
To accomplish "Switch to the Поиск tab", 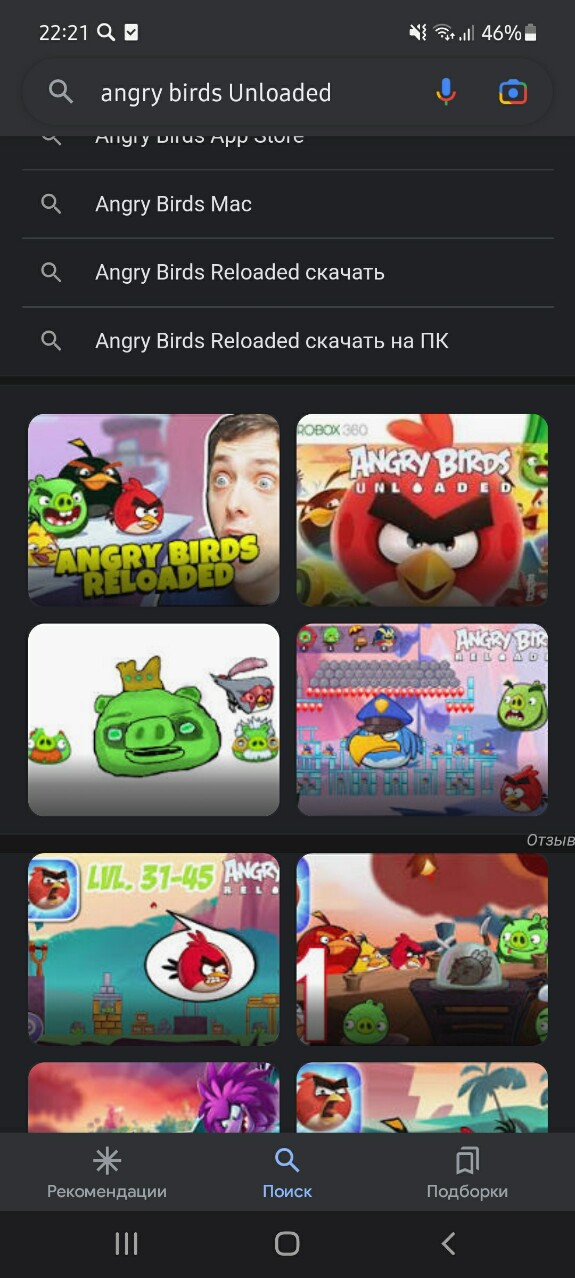I will tap(287, 1173).
